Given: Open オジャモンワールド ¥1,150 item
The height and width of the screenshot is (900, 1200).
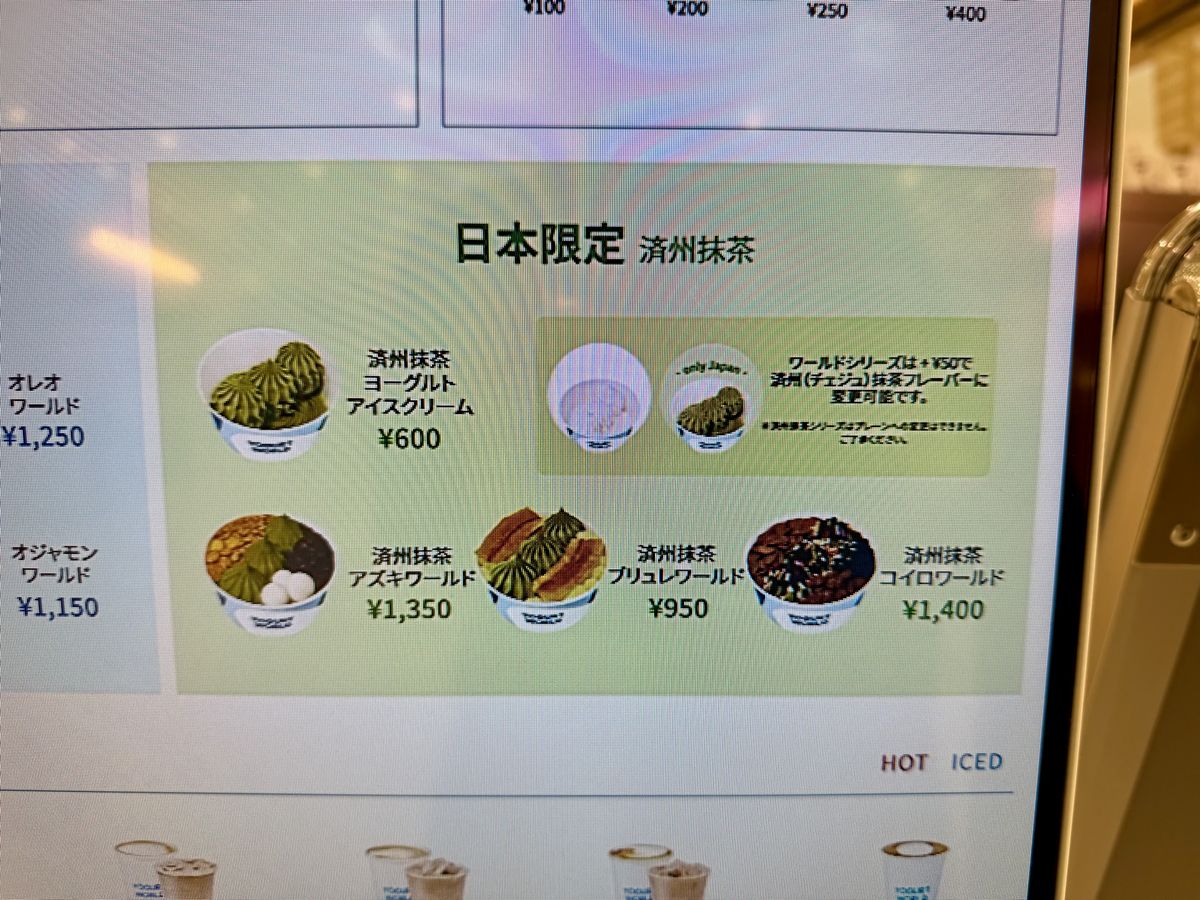Looking at the screenshot, I should pyautogui.click(x=55, y=580).
